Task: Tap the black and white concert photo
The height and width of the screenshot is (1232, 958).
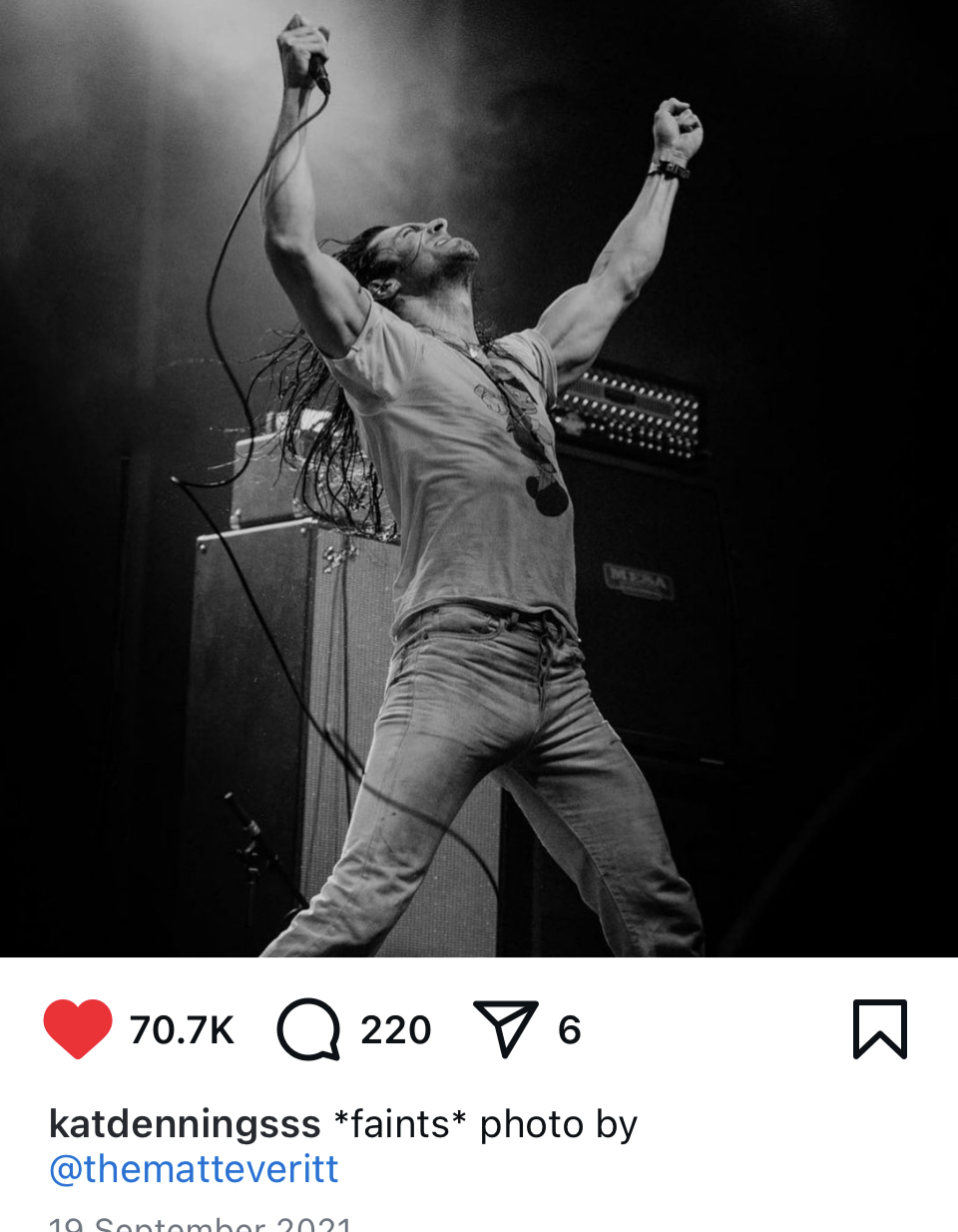Action: pyautogui.click(x=479, y=479)
